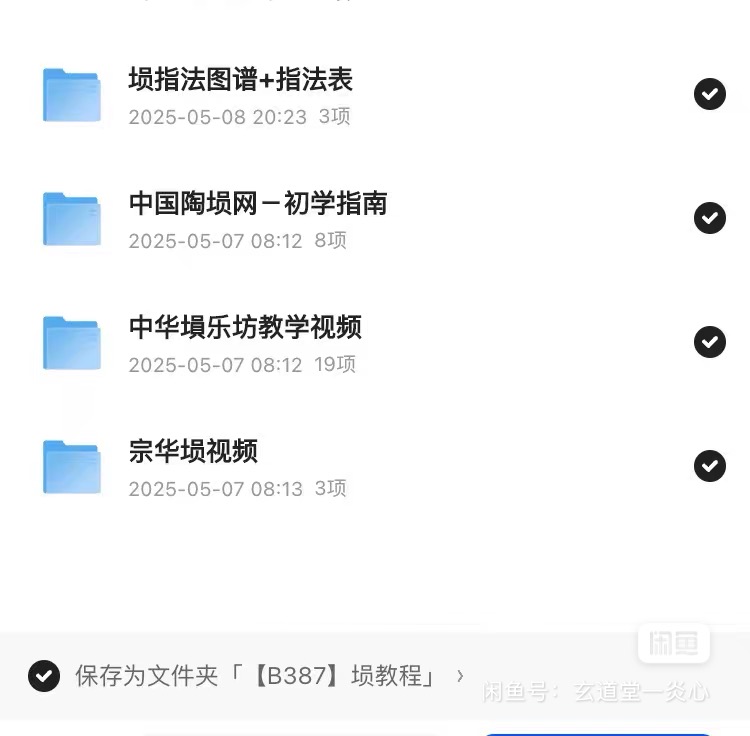
Task: Uncheck the 中国陶埙网－初学指南 folder
Action: point(710,218)
